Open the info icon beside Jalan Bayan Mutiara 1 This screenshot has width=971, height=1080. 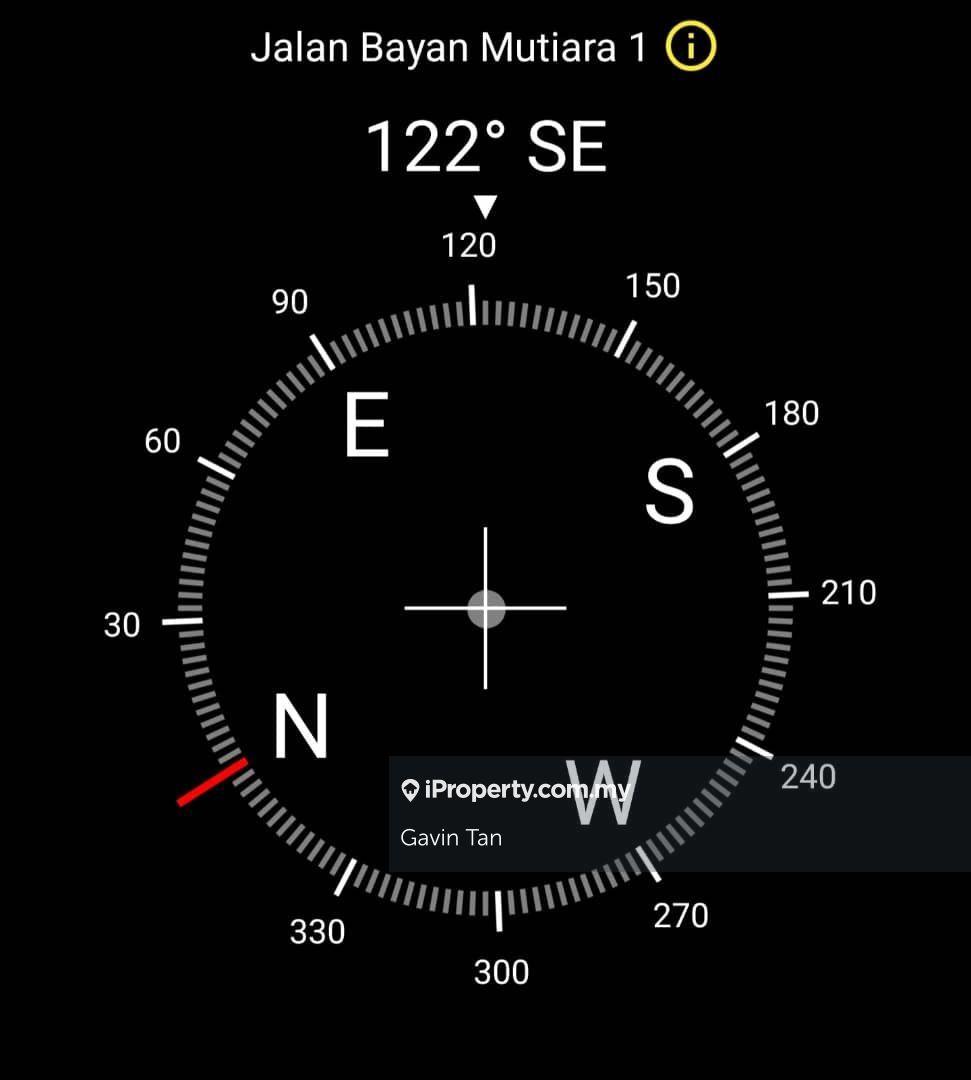click(x=691, y=47)
